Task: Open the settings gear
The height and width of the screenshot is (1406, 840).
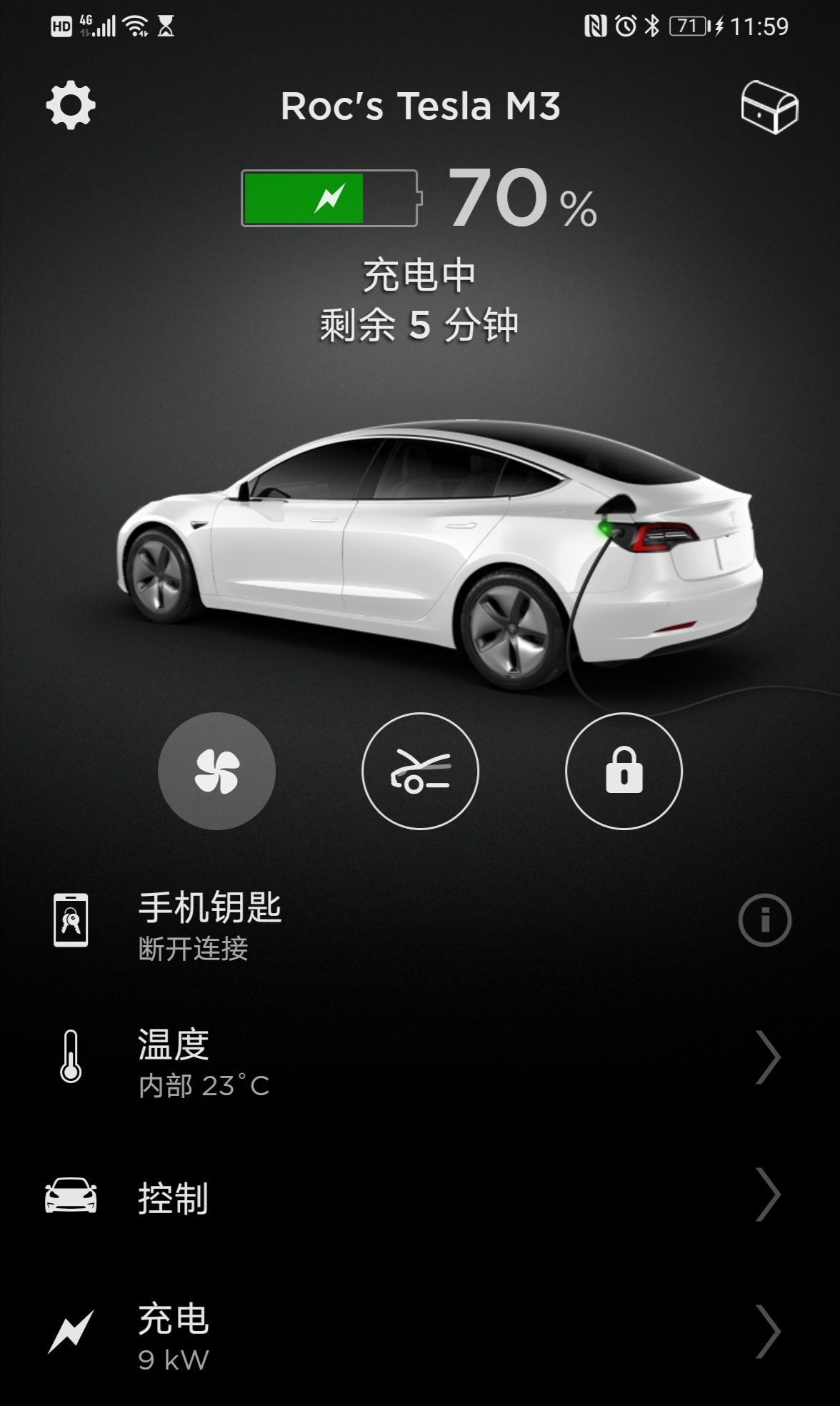Action: coord(70,106)
